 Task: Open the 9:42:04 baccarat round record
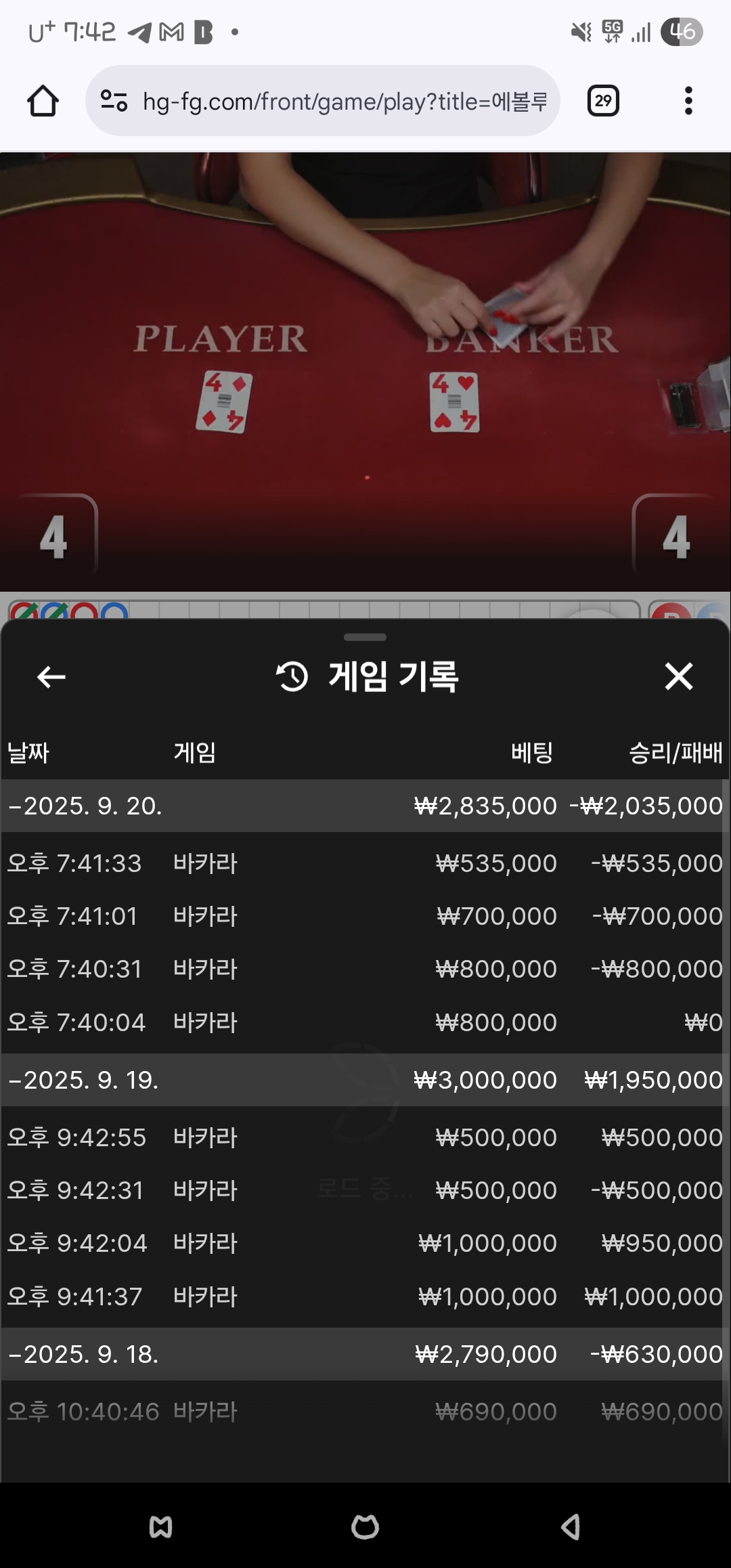tap(364, 1243)
